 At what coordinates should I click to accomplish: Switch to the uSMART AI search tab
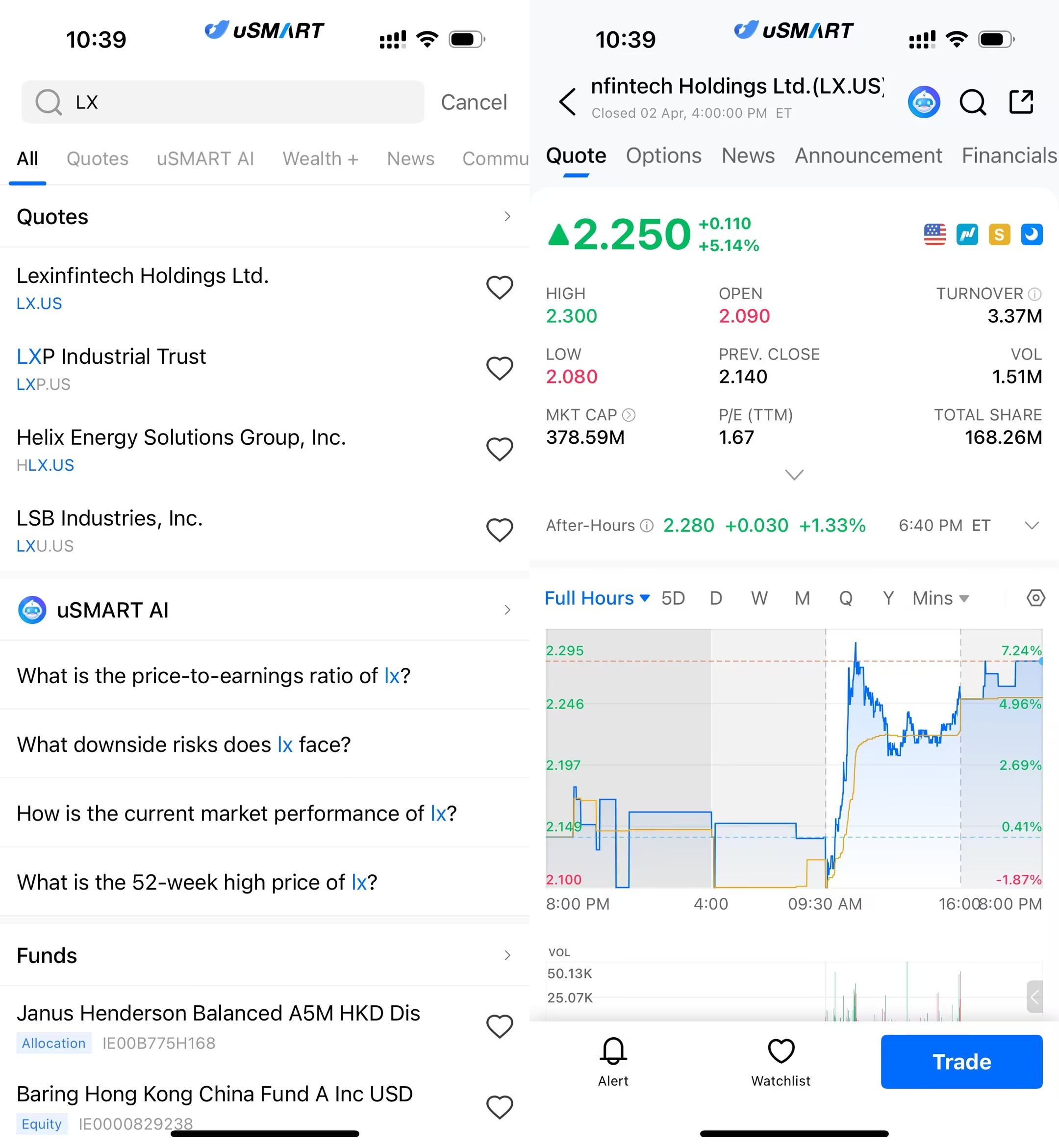coord(205,159)
